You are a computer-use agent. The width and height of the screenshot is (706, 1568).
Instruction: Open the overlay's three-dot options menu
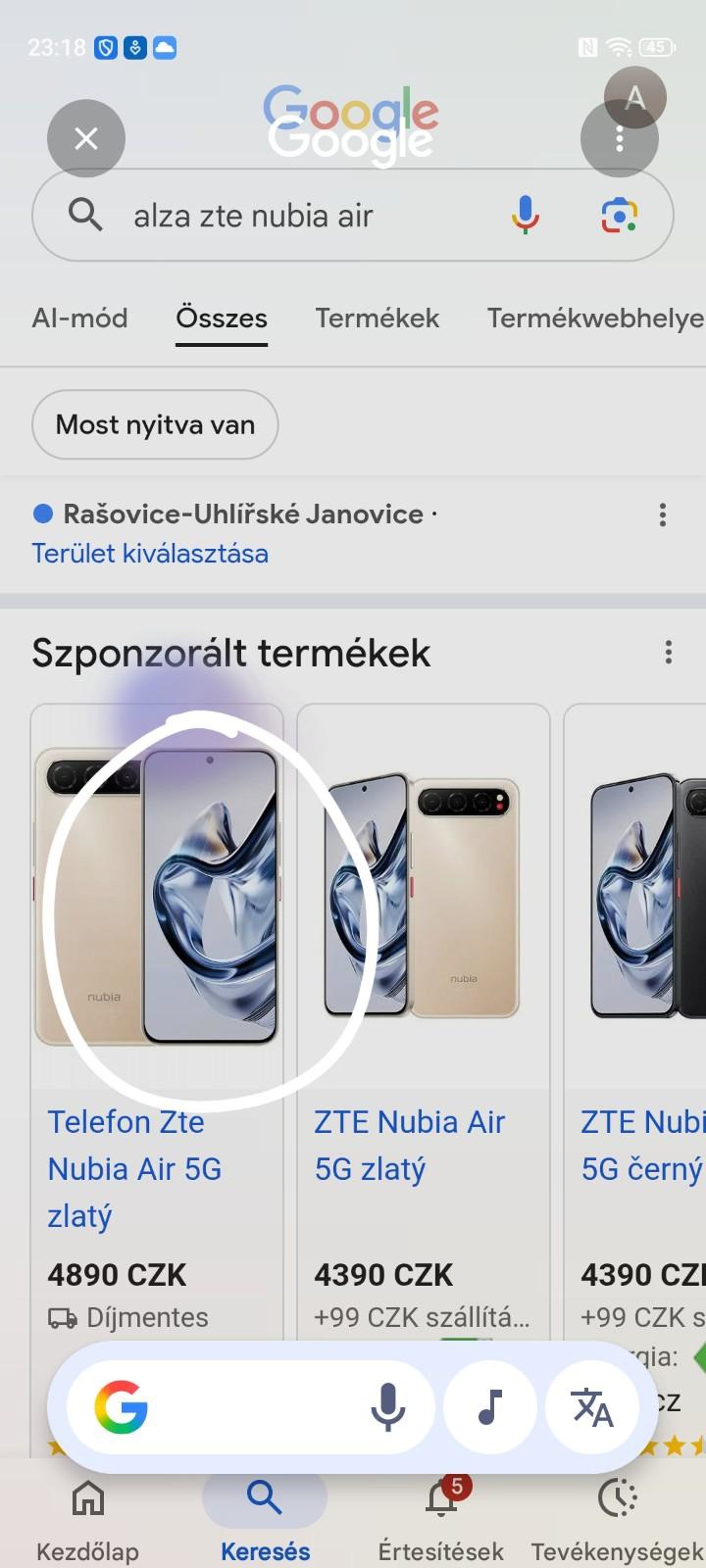click(x=619, y=139)
